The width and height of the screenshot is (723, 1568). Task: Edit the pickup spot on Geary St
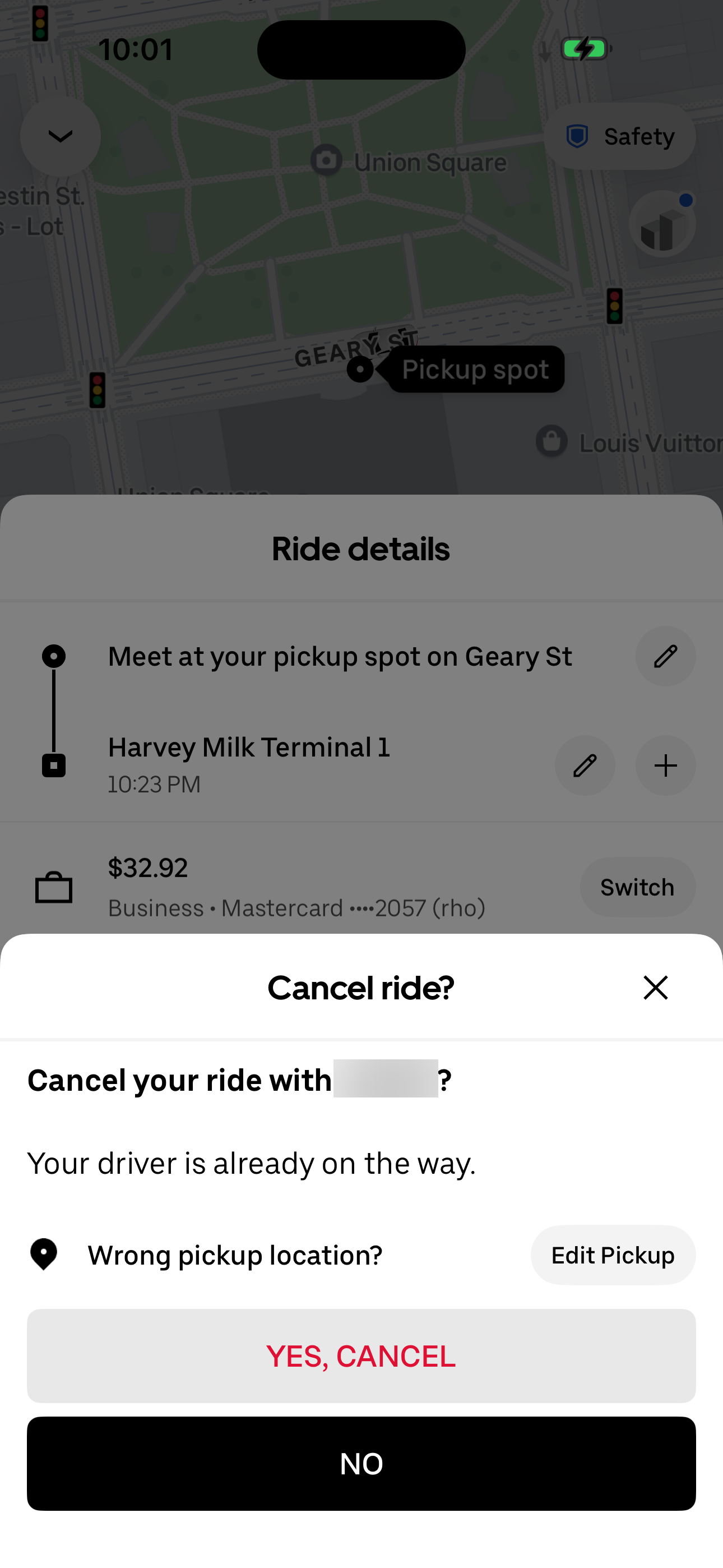pos(665,656)
